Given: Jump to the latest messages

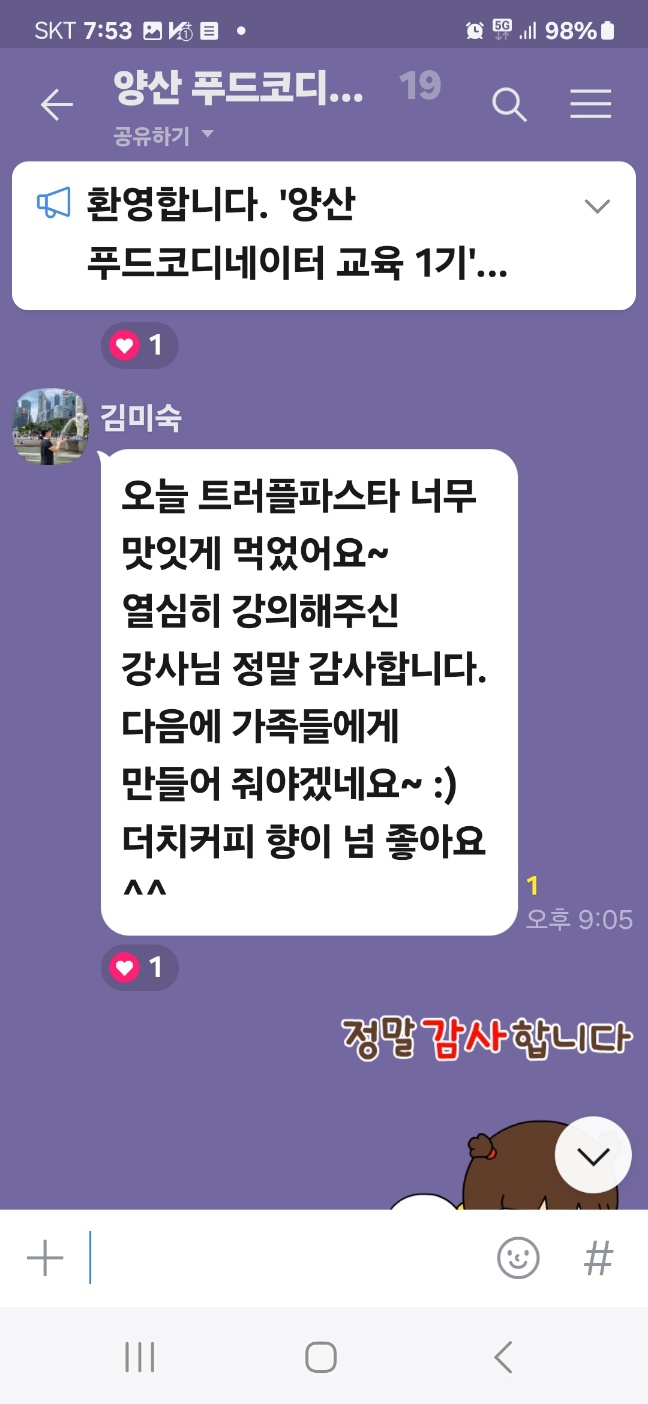Looking at the screenshot, I should coord(593,1155).
